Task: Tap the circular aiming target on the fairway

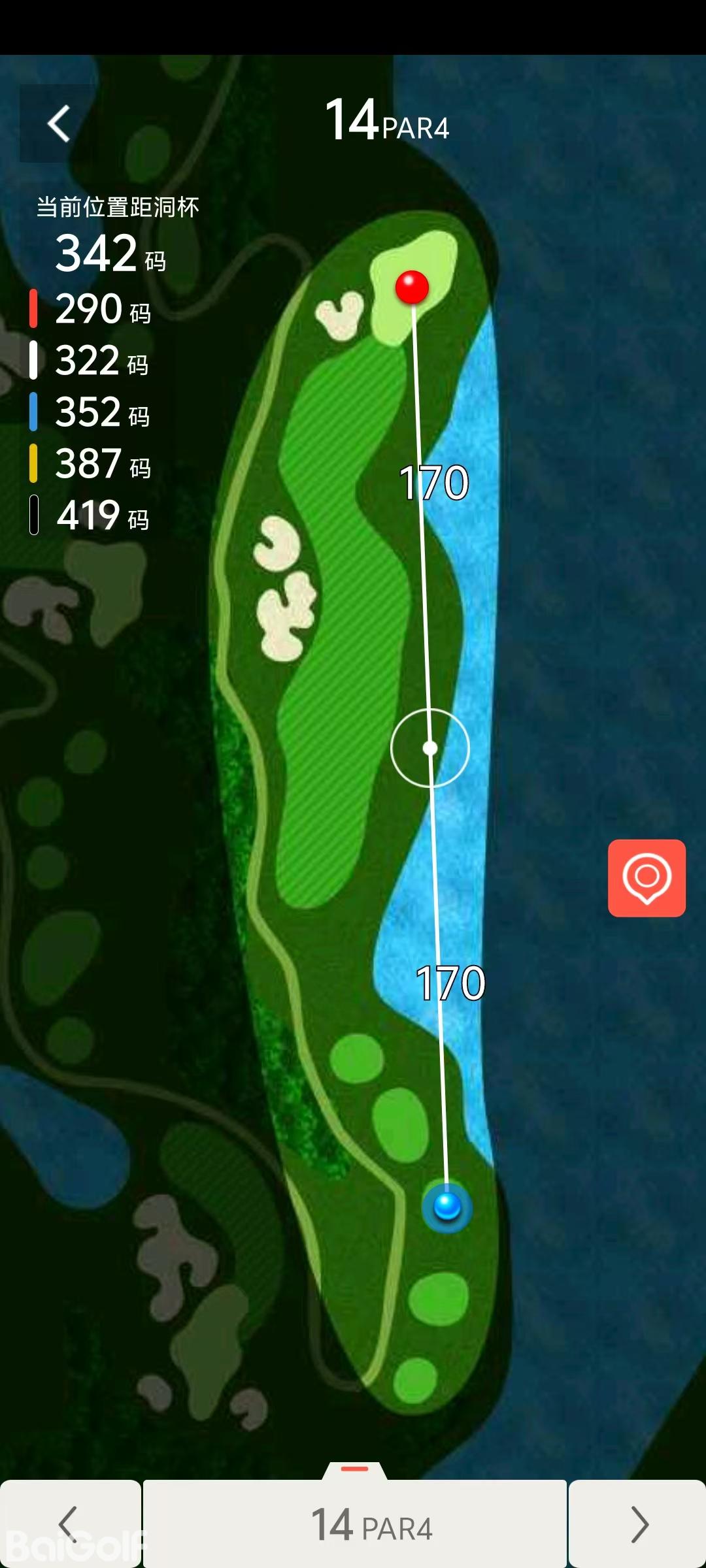Action: (430, 748)
